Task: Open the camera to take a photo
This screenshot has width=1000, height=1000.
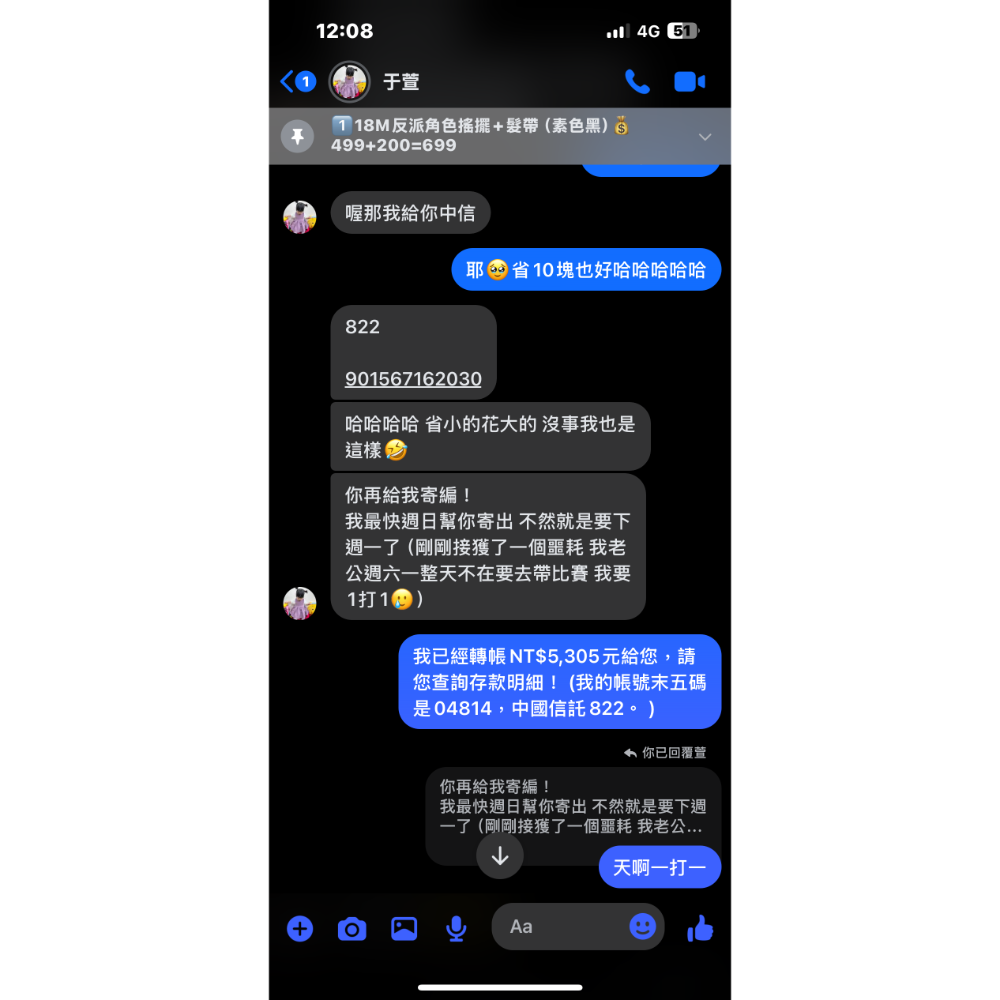Action: [352, 929]
